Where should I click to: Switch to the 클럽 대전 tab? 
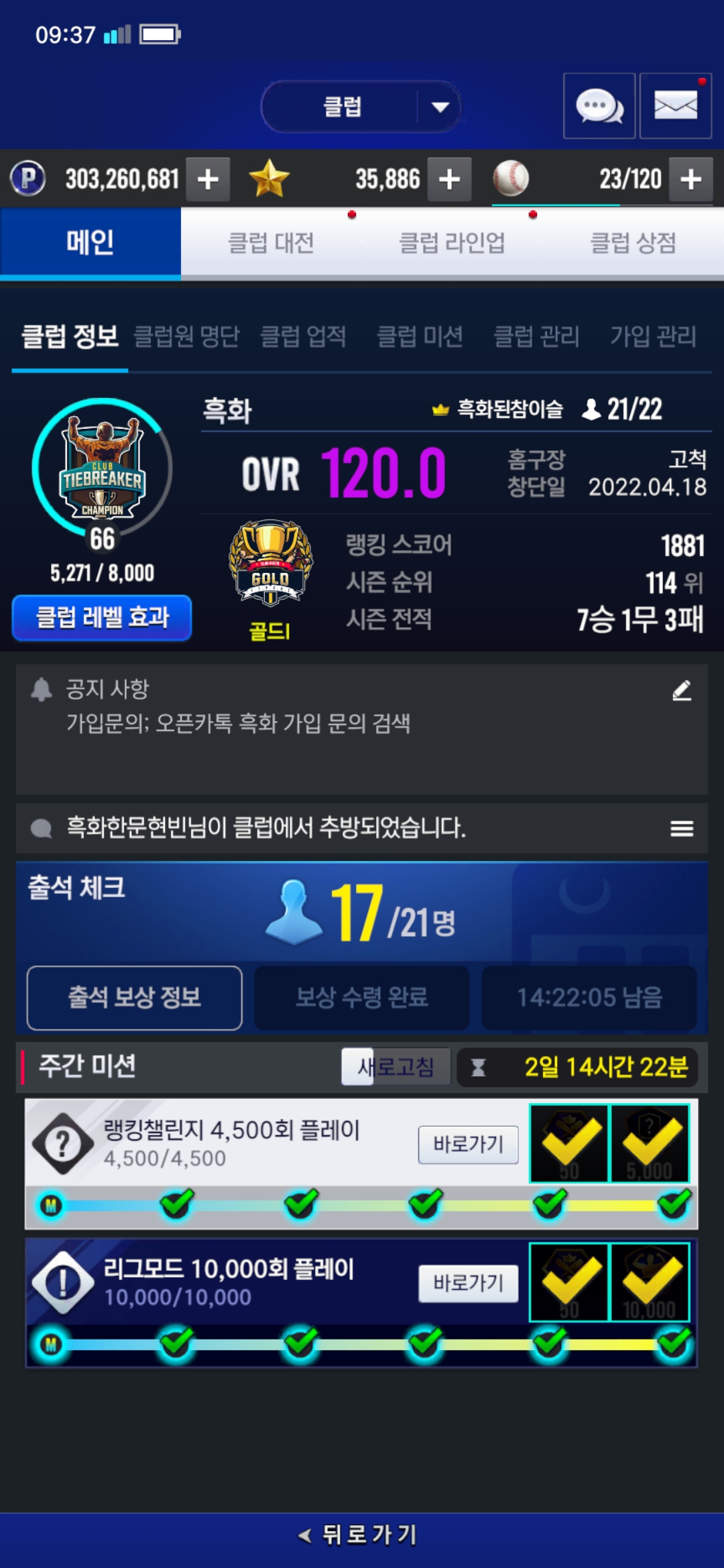[x=271, y=243]
